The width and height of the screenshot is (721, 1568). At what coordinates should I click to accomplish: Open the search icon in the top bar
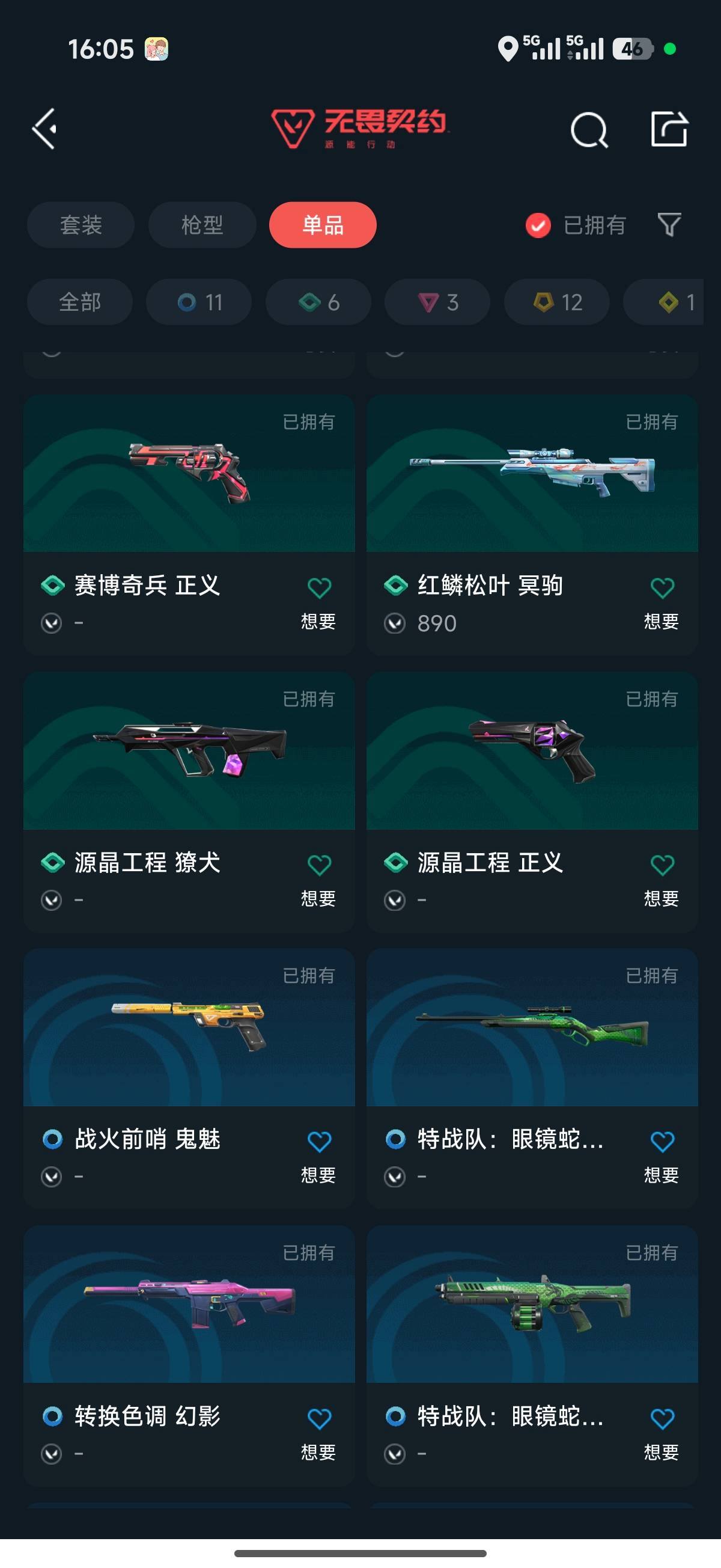pos(588,129)
